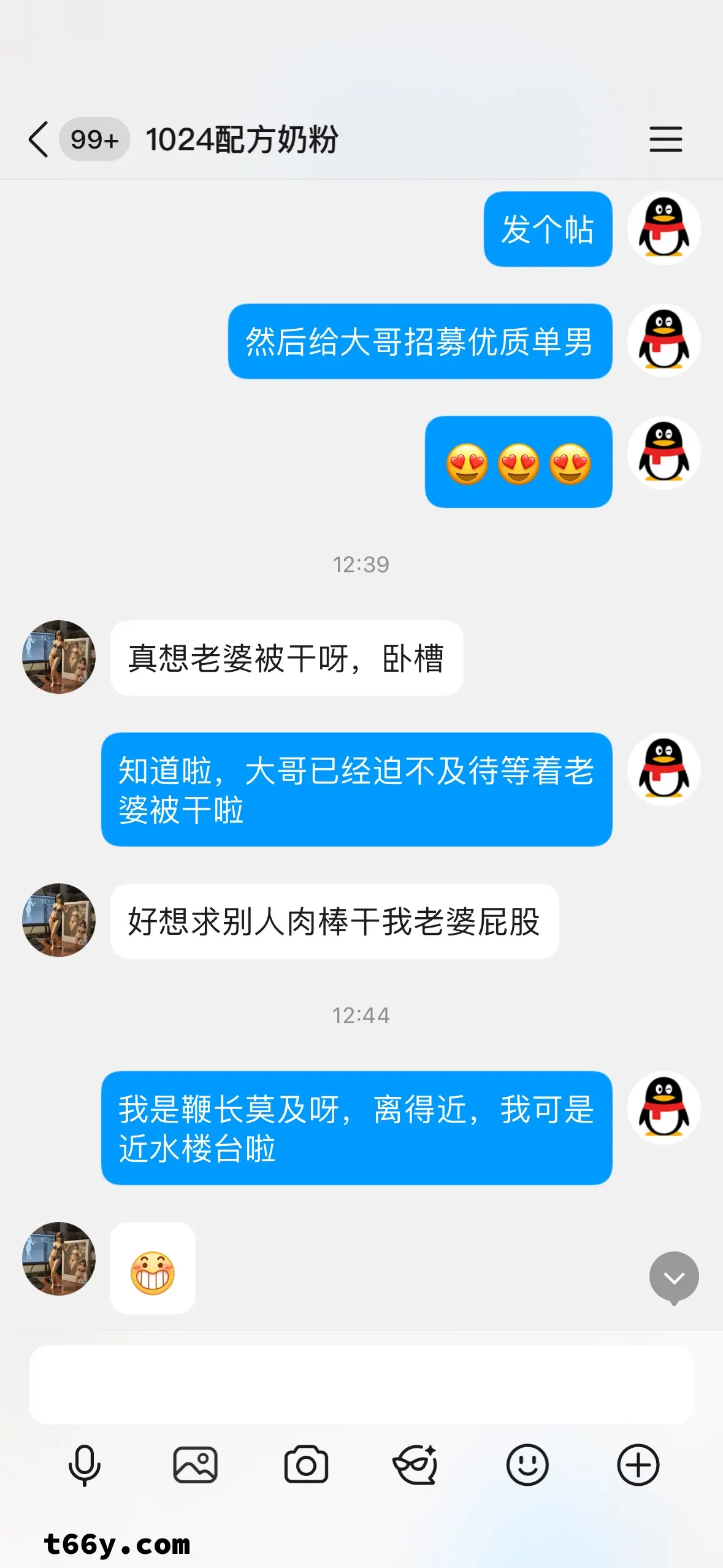The width and height of the screenshot is (723, 1568).
Task: Open the masked face effects icon
Action: pyautogui.click(x=416, y=1466)
